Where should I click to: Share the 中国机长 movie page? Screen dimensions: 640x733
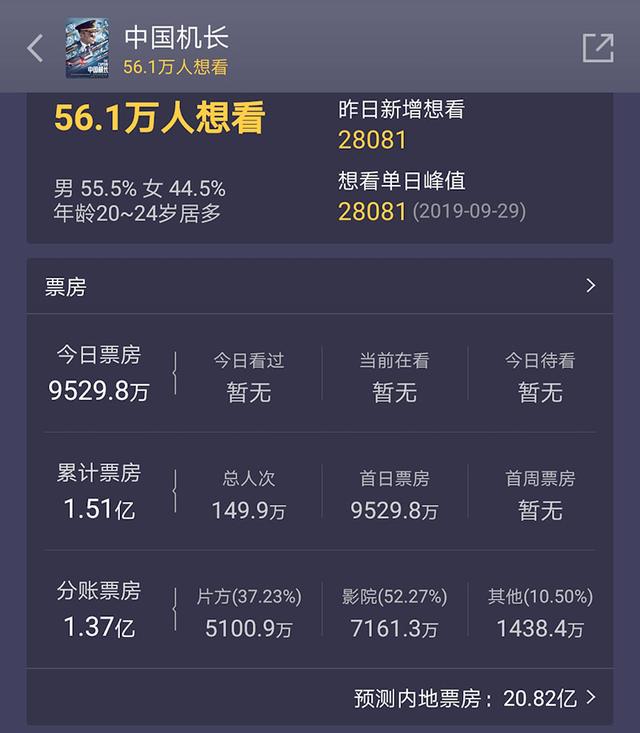(x=598, y=47)
